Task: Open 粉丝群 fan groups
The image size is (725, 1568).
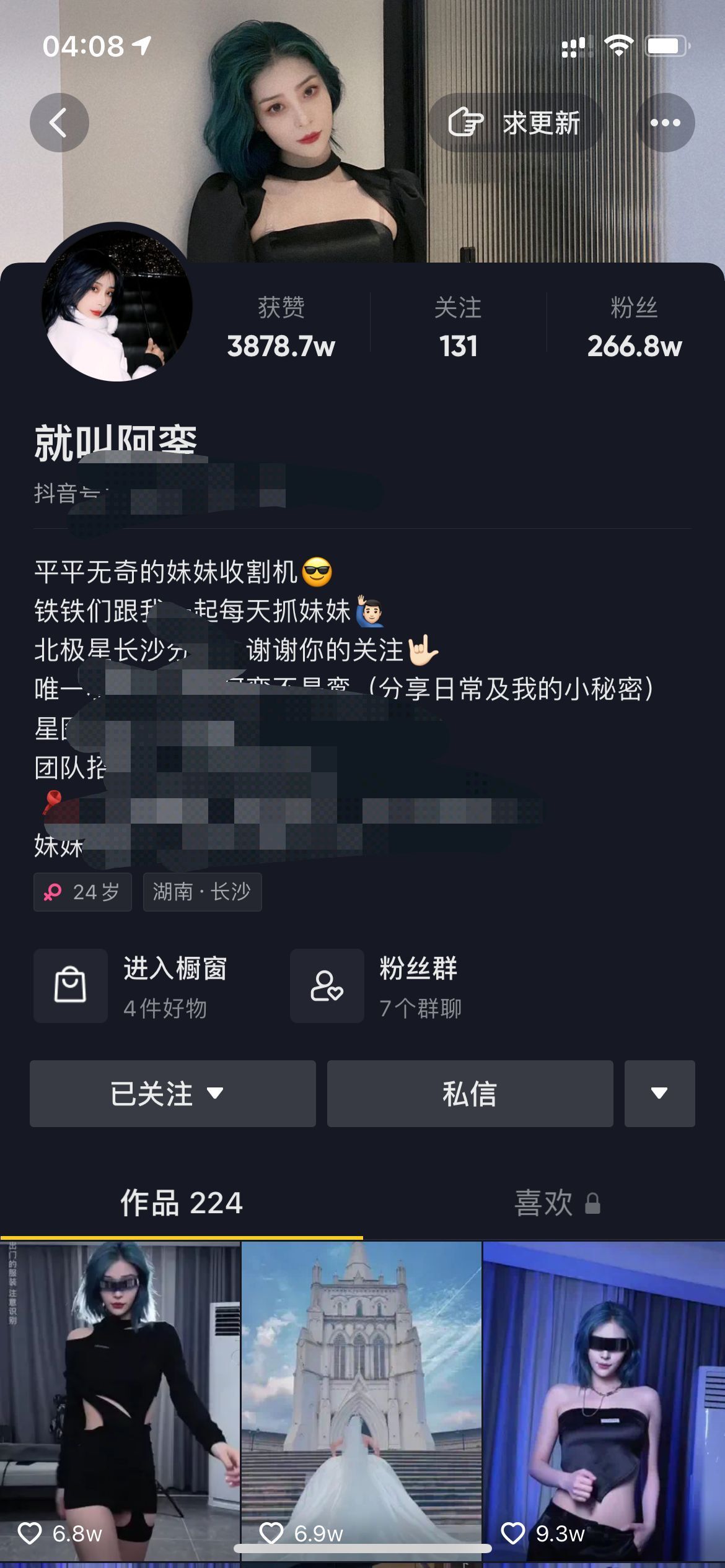Action: pyautogui.click(x=397, y=986)
